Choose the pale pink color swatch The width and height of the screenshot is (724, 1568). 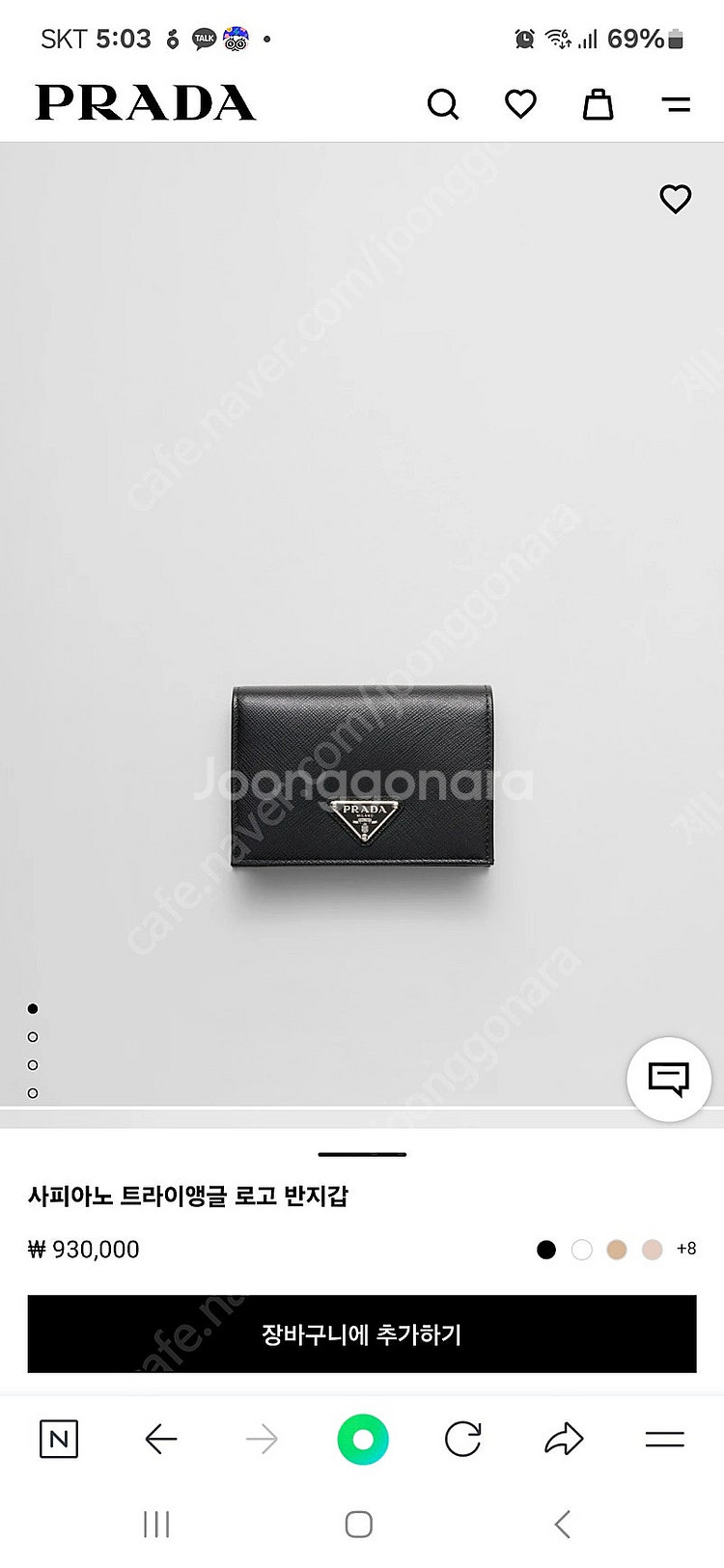(653, 1250)
